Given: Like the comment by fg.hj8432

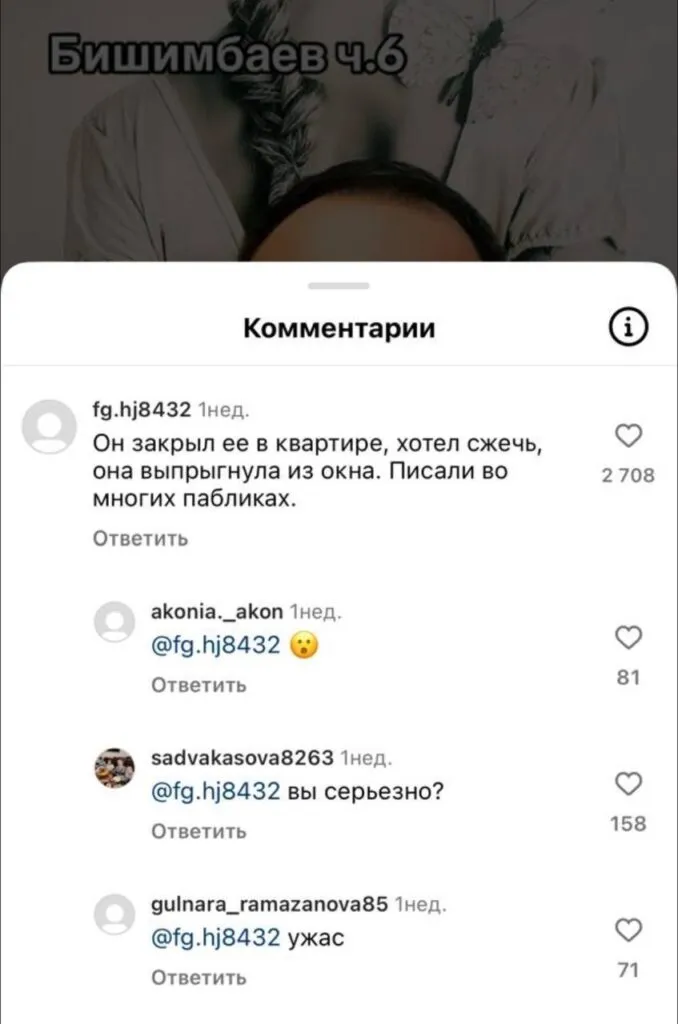Looking at the screenshot, I should [626, 436].
